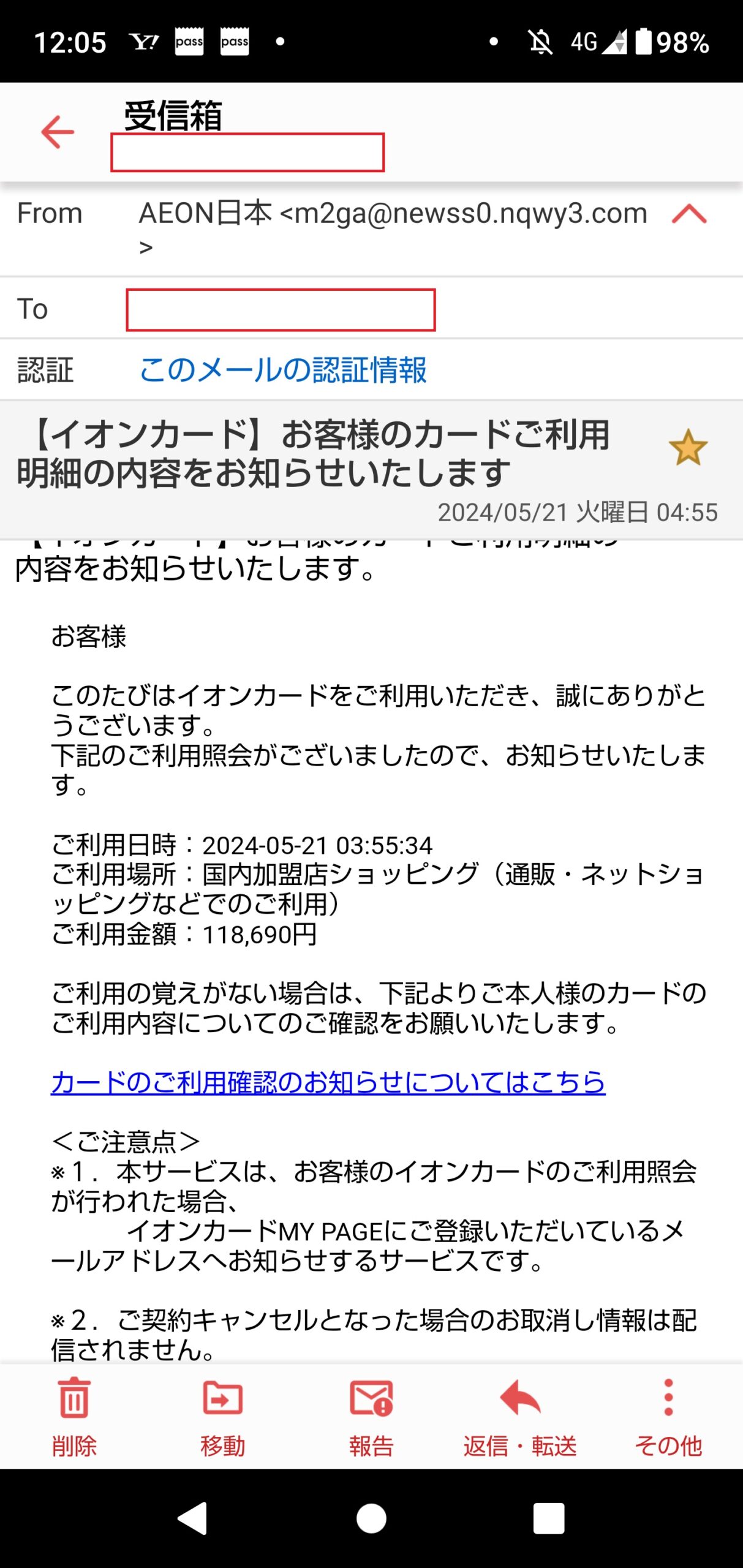This screenshot has width=743, height=1568.
Task: Go back to the 受信箱 inbox
Action: (58, 132)
